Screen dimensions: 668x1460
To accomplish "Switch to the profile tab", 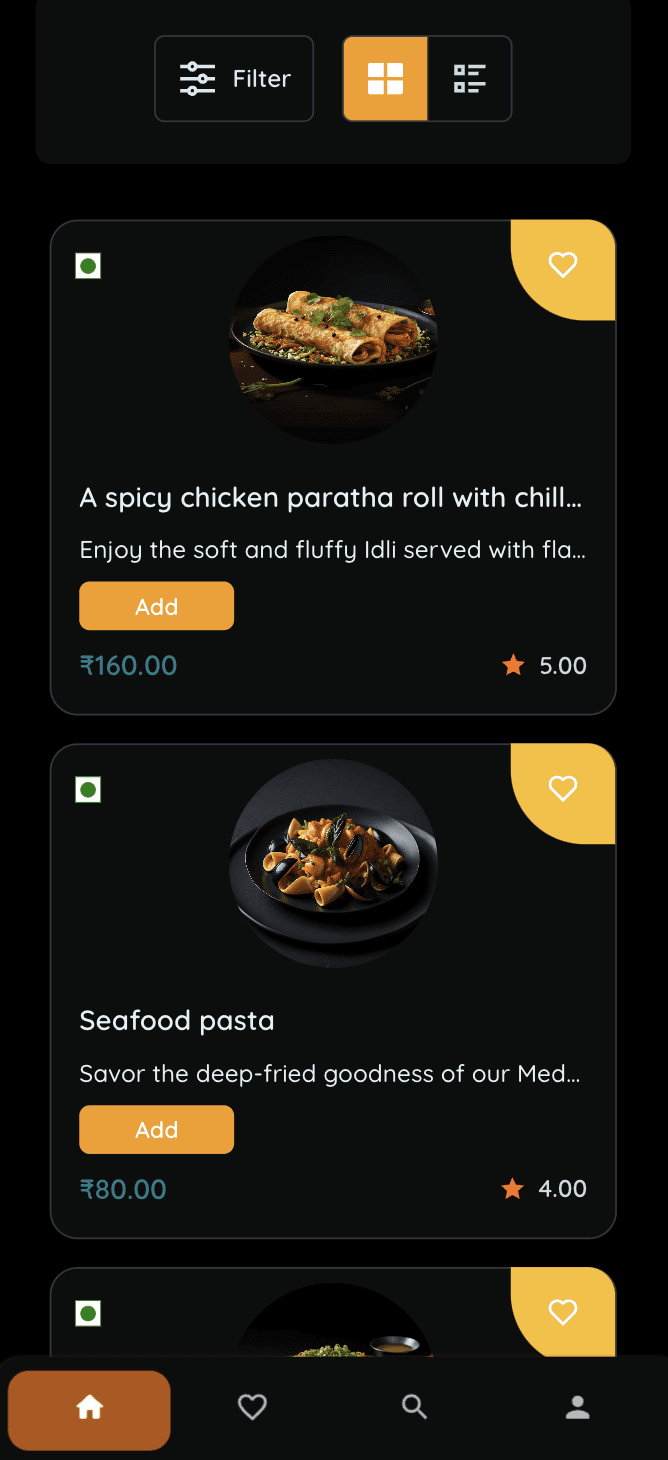I will pyautogui.click(x=577, y=1408).
